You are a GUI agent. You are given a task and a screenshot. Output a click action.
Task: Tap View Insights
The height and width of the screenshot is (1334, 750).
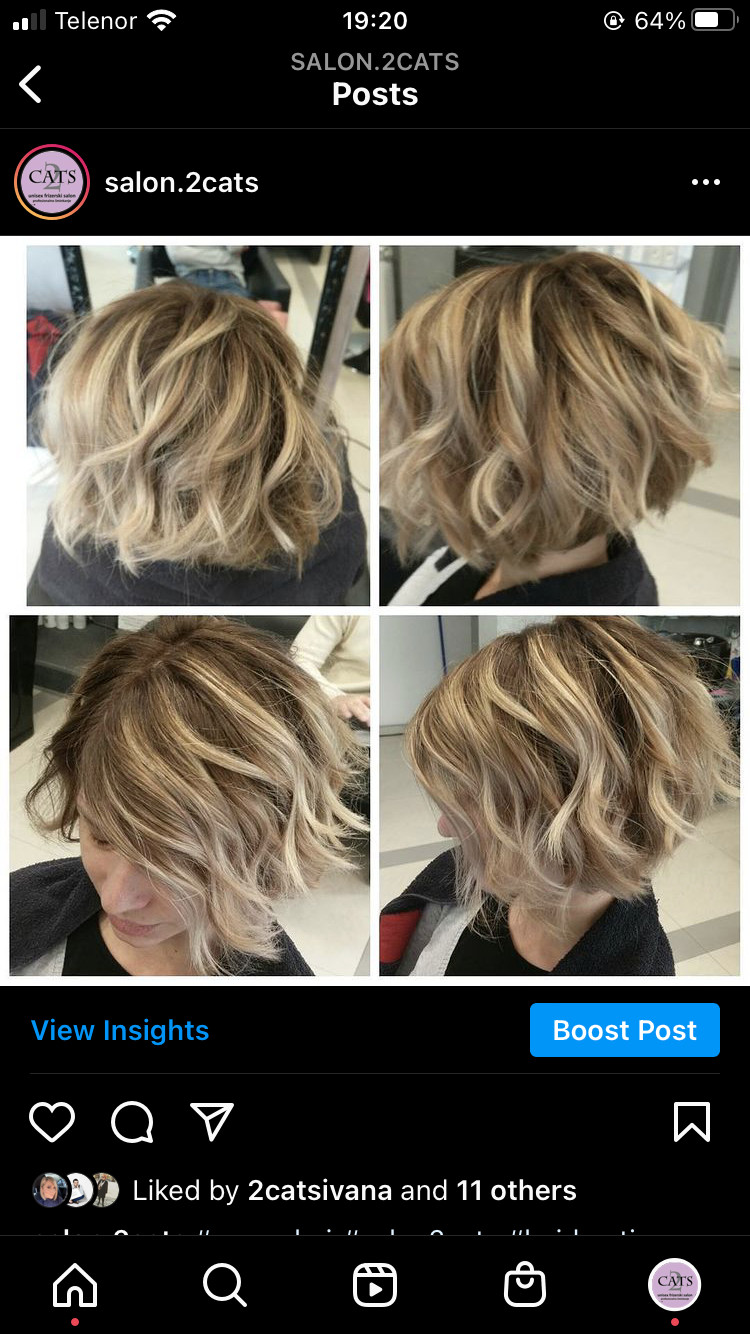(x=120, y=1030)
